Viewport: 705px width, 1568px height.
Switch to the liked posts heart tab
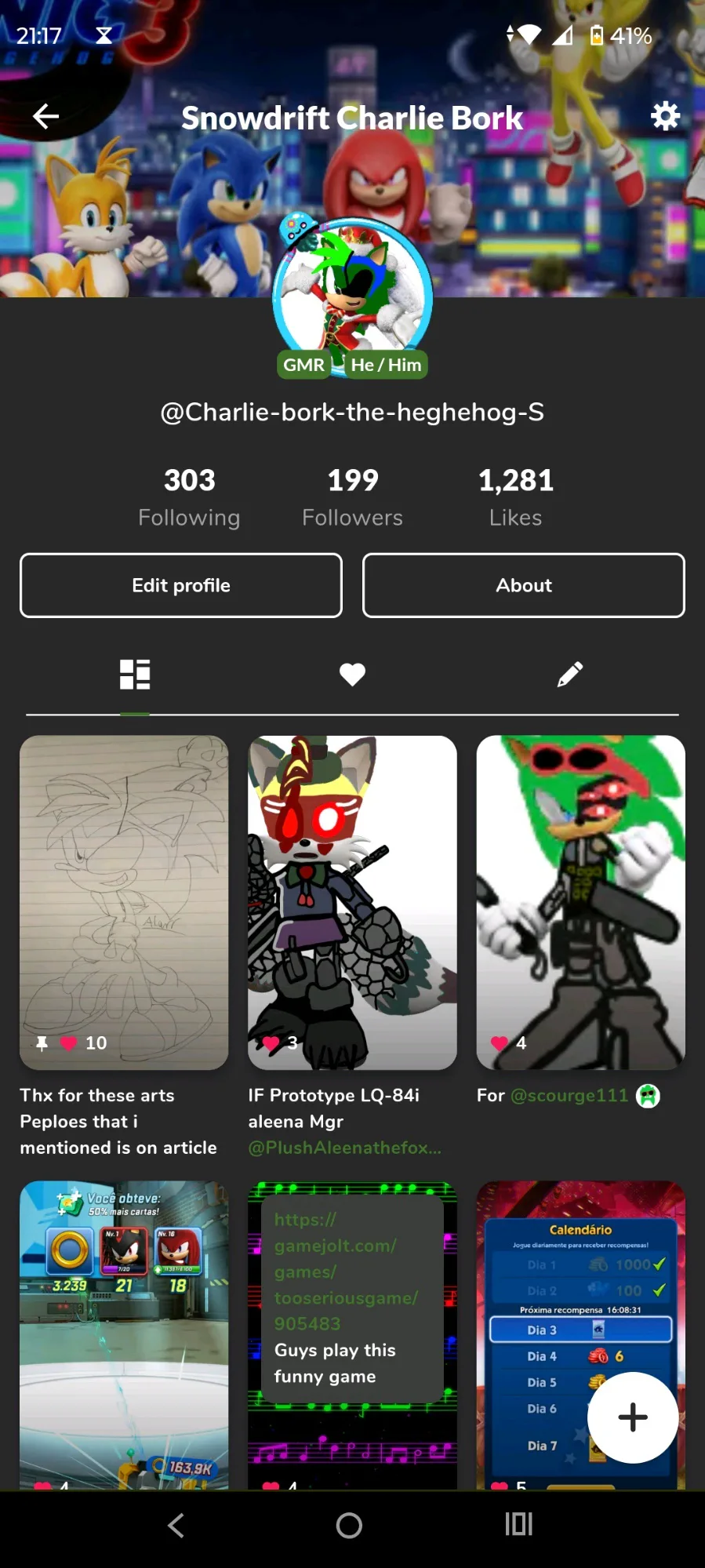coord(352,674)
